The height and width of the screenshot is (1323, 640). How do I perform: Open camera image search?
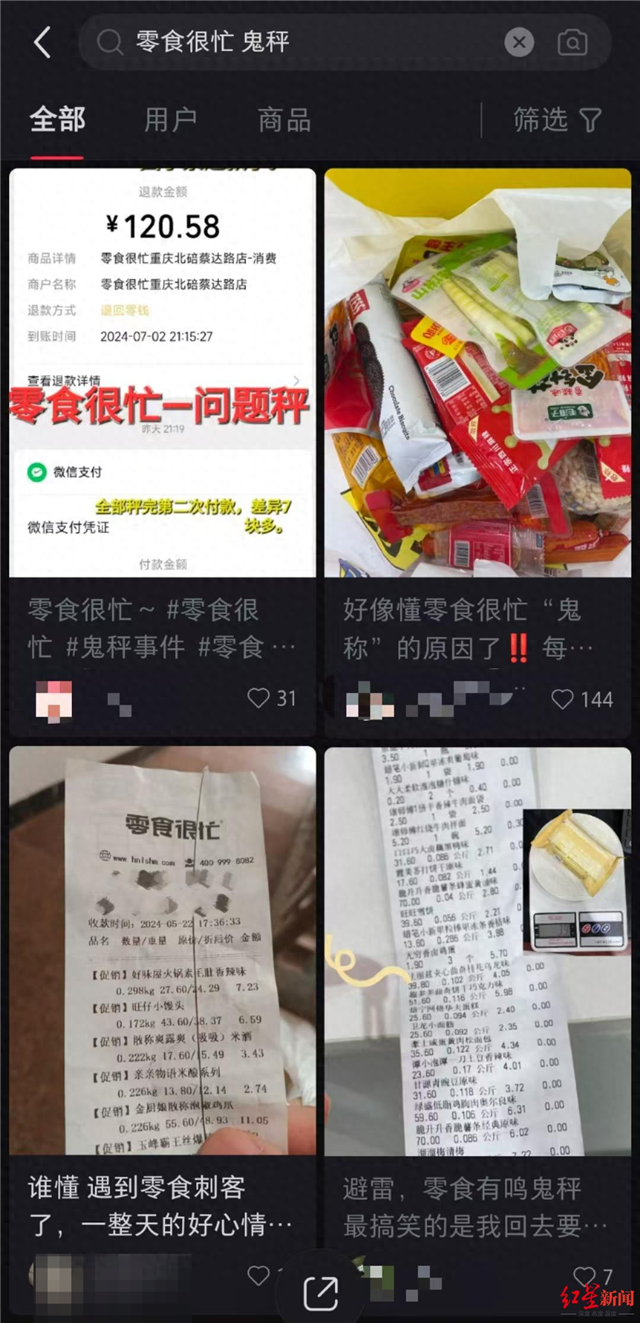tap(572, 42)
